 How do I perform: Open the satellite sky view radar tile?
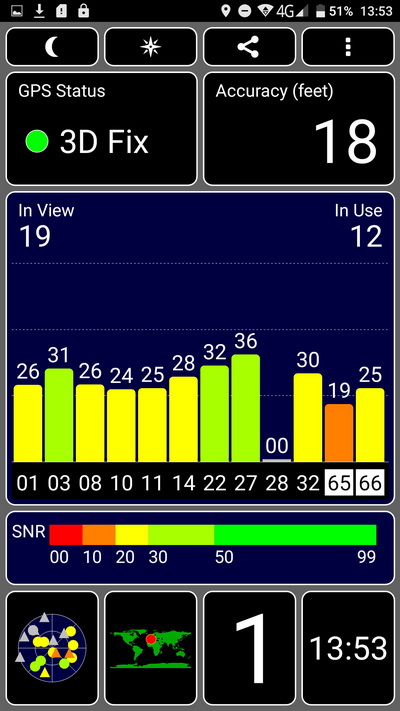(52, 648)
